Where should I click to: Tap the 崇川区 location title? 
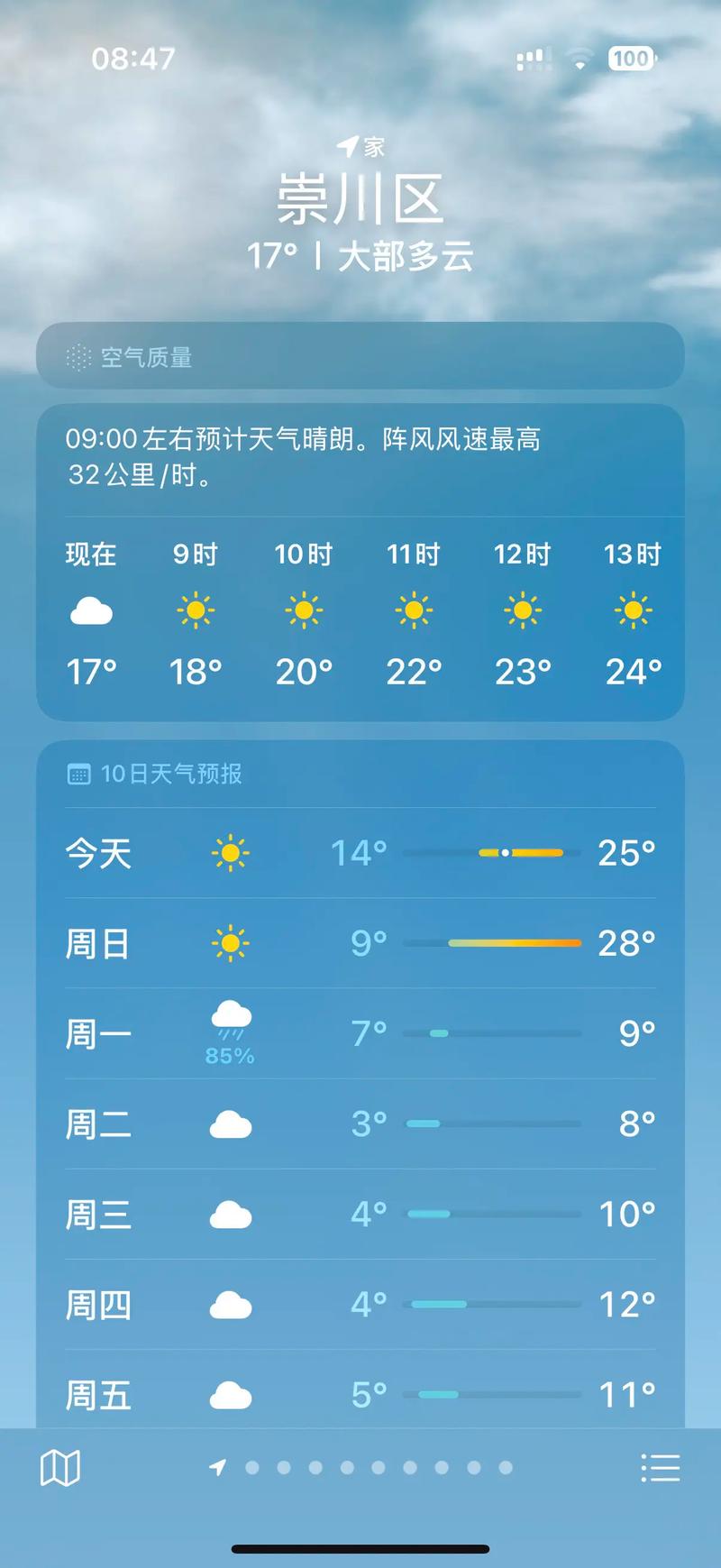[360, 200]
